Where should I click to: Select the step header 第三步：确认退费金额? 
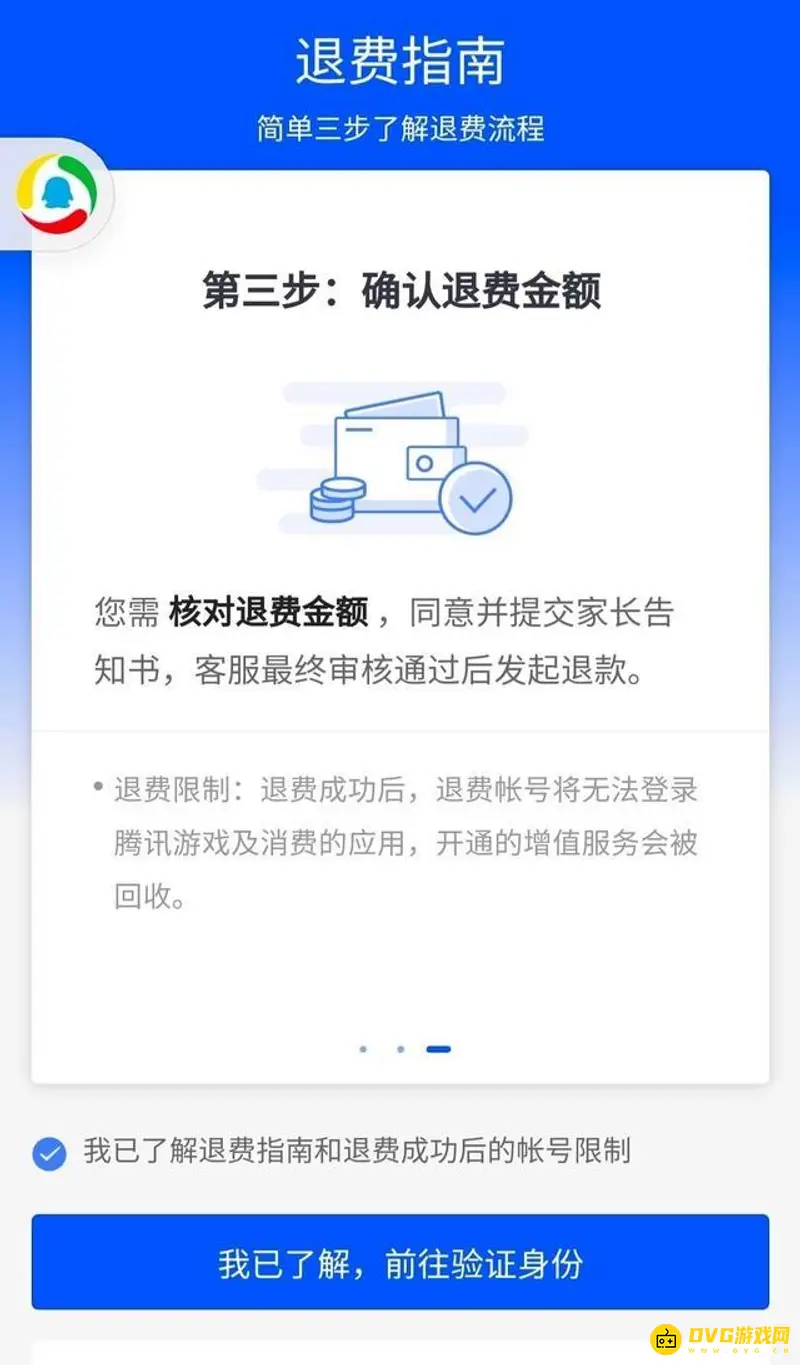tap(400, 290)
